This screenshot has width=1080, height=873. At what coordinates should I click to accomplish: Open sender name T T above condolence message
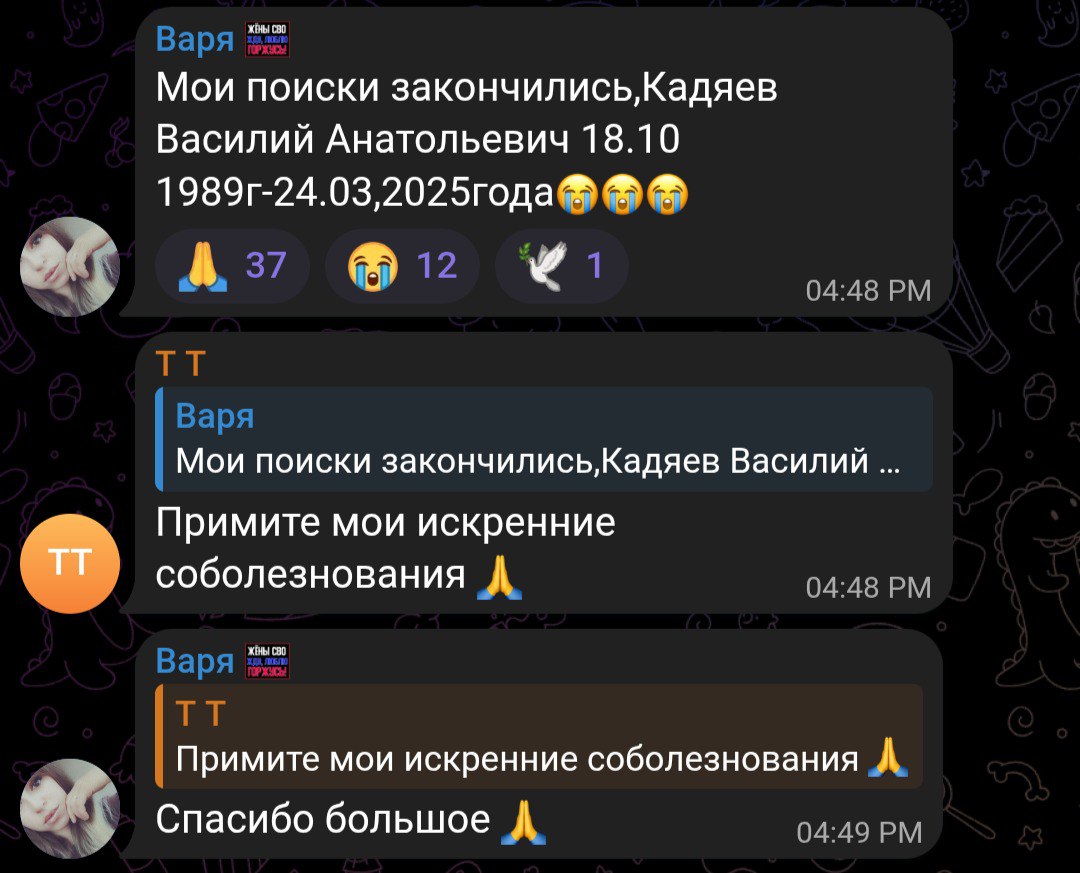[x=180, y=365]
